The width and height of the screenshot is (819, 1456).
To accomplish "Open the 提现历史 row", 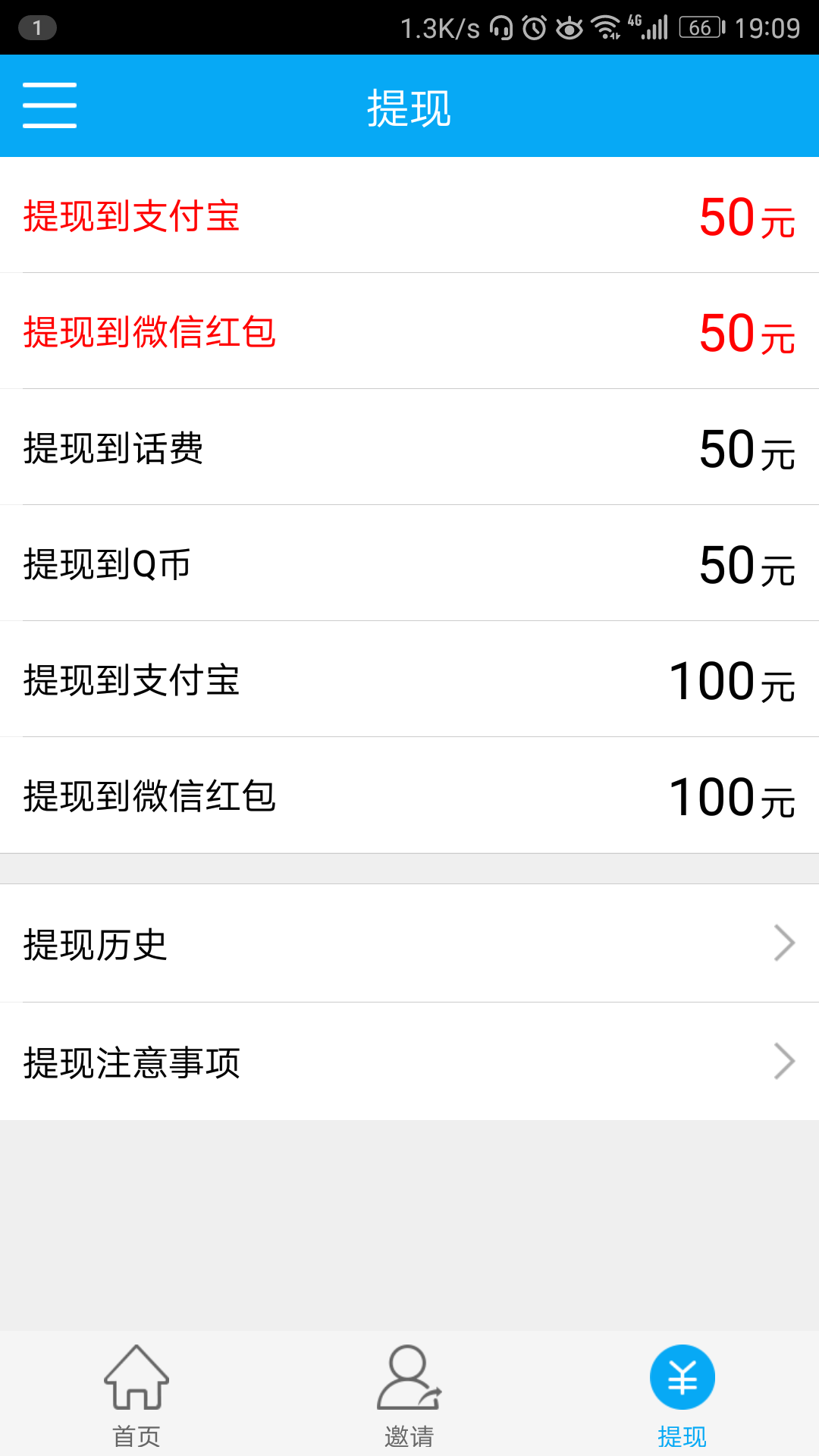I will tap(409, 944).
